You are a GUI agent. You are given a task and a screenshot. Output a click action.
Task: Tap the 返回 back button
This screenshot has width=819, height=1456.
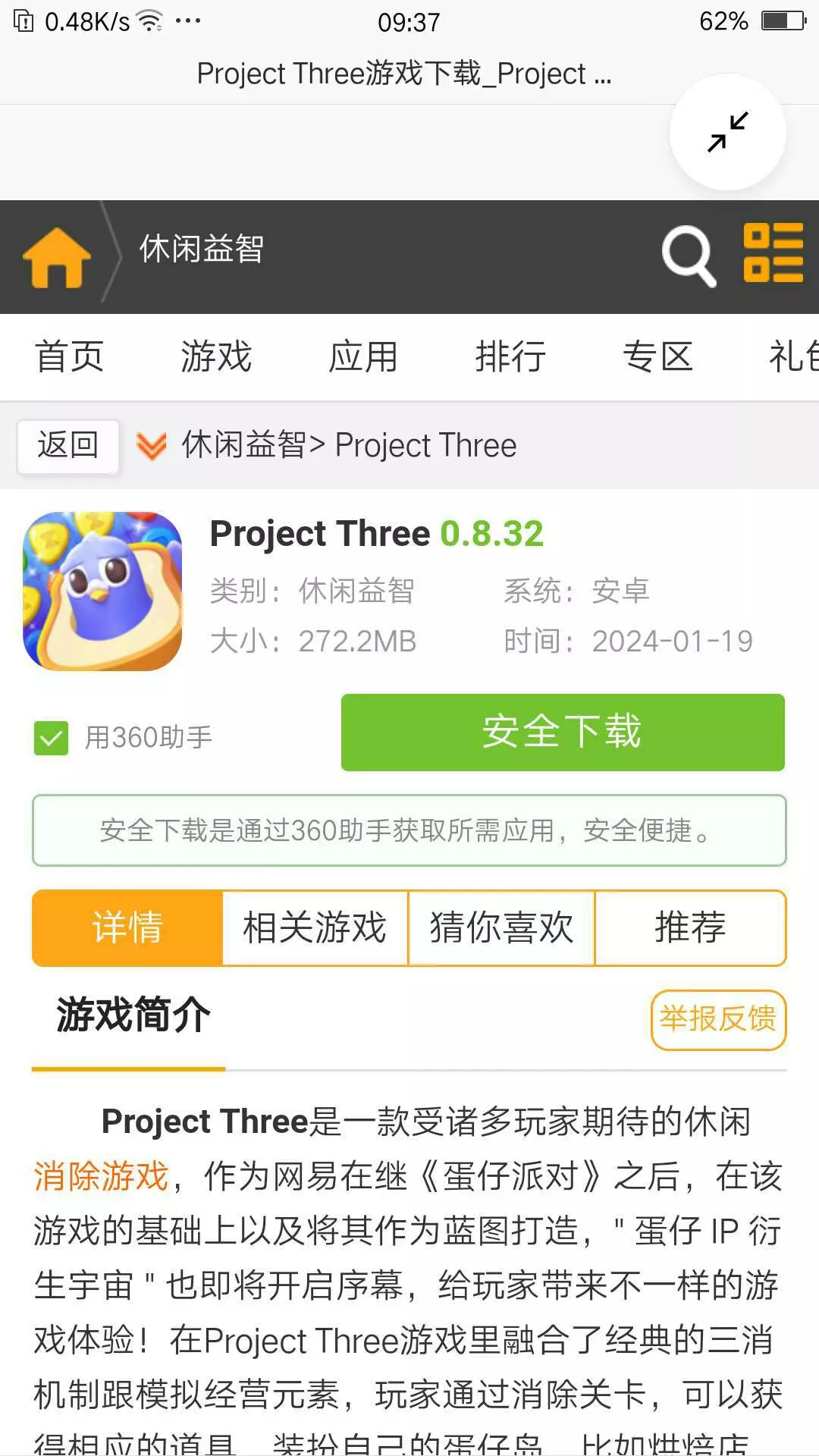coord(68,447)
